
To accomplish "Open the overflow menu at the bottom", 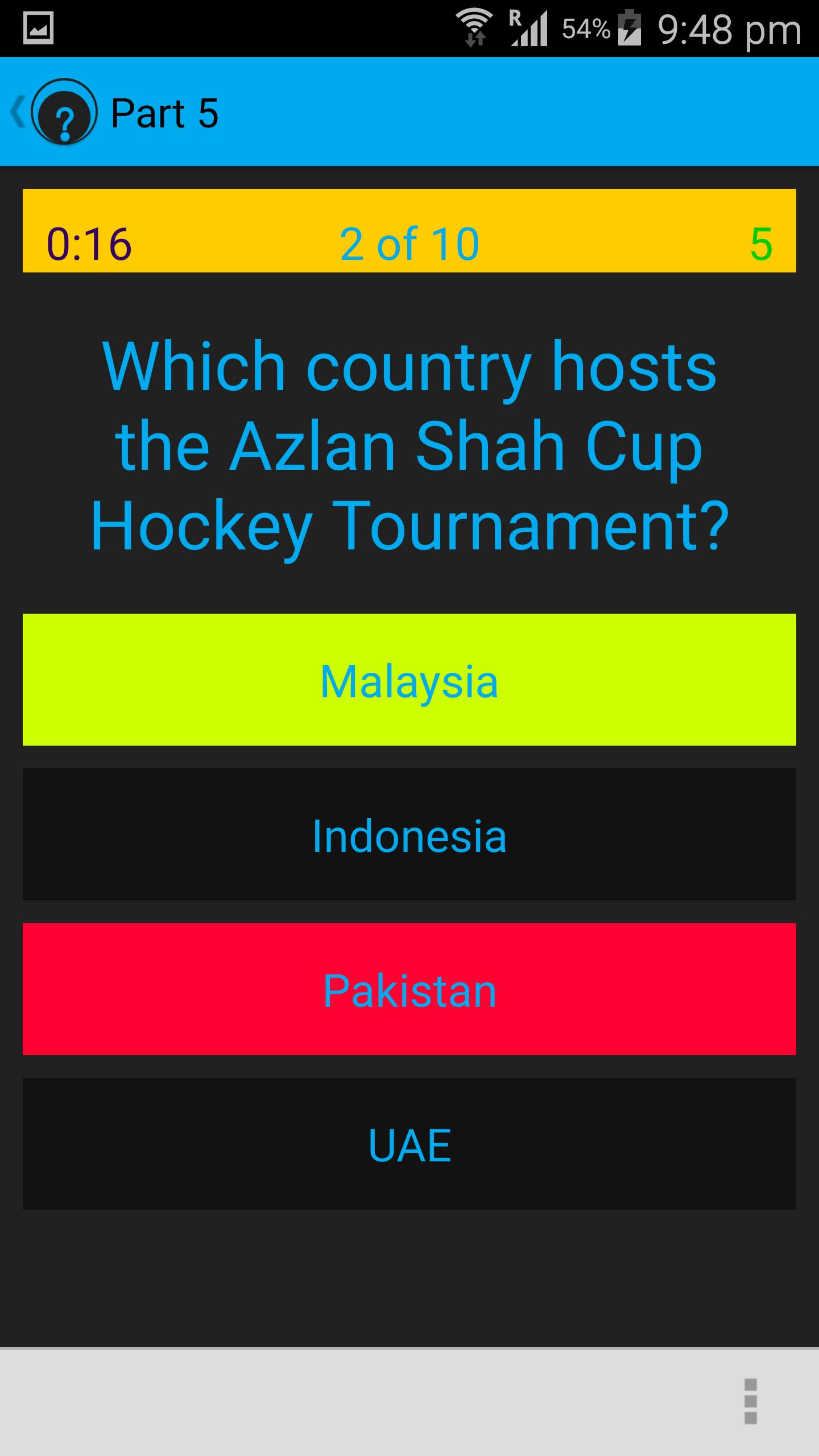I will coord(750,1401).
